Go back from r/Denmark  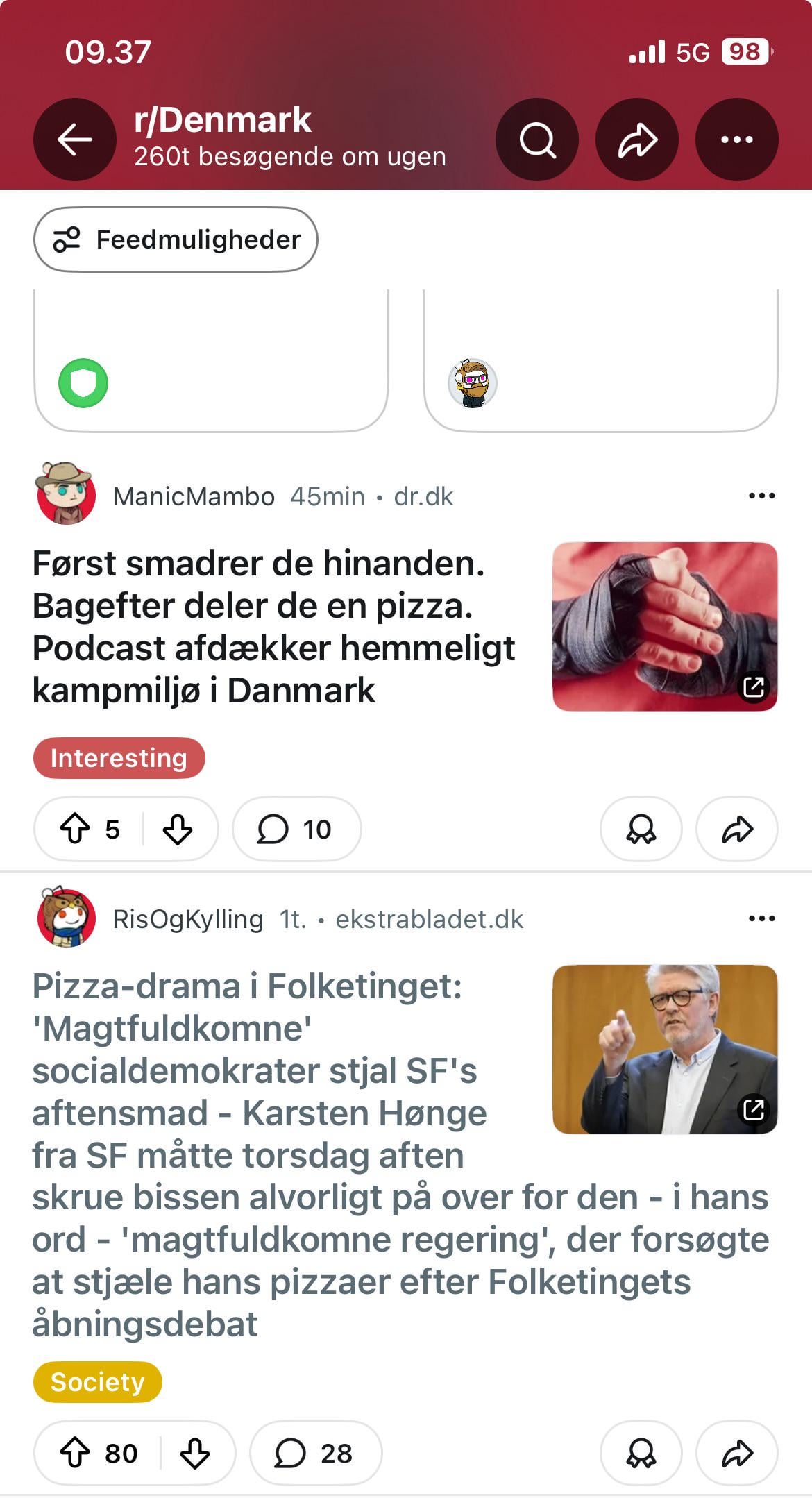pyautogui.click(x=75, y=140)
